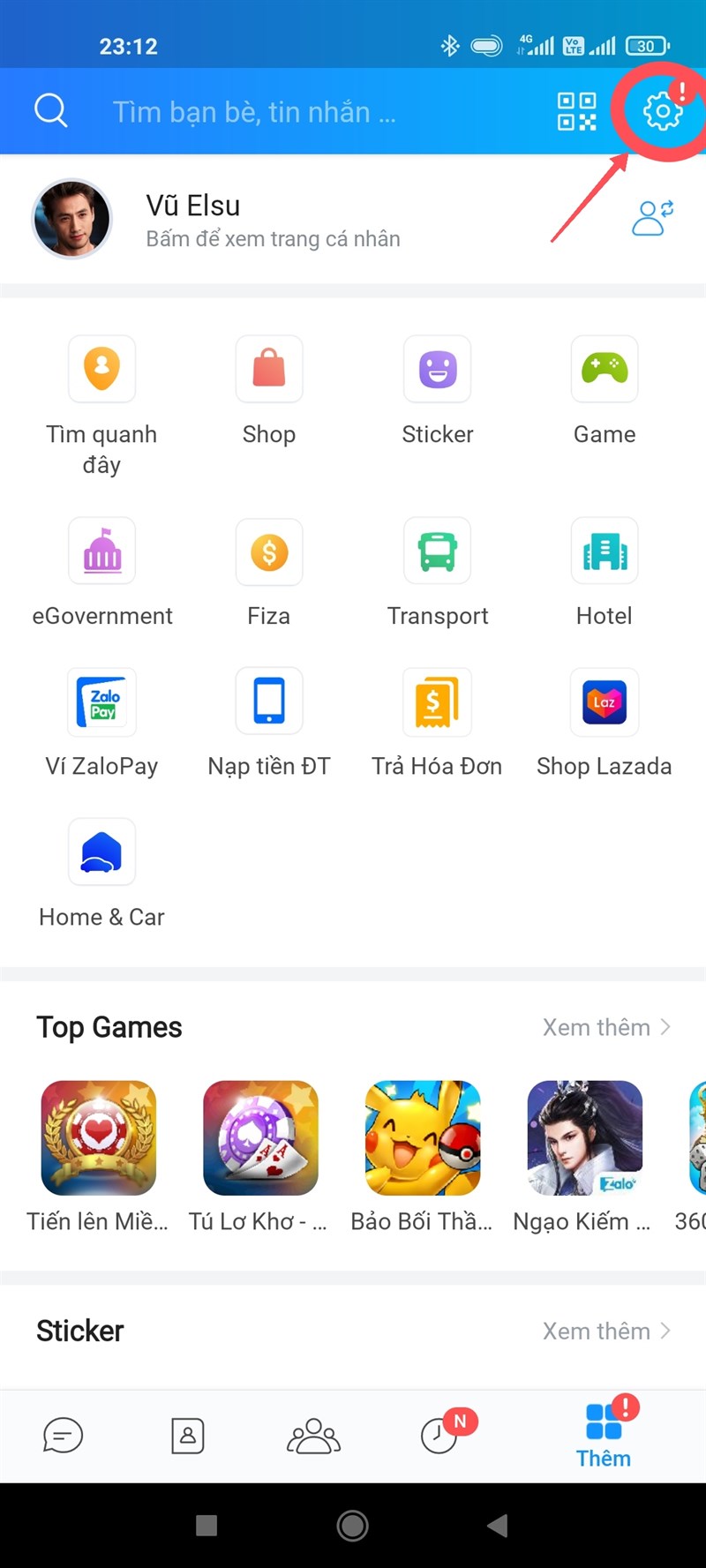This screenshot has width=706, height=1568.
Task: Open the settings gear icon
Action: pyautogui.click(x=662, y=112)
